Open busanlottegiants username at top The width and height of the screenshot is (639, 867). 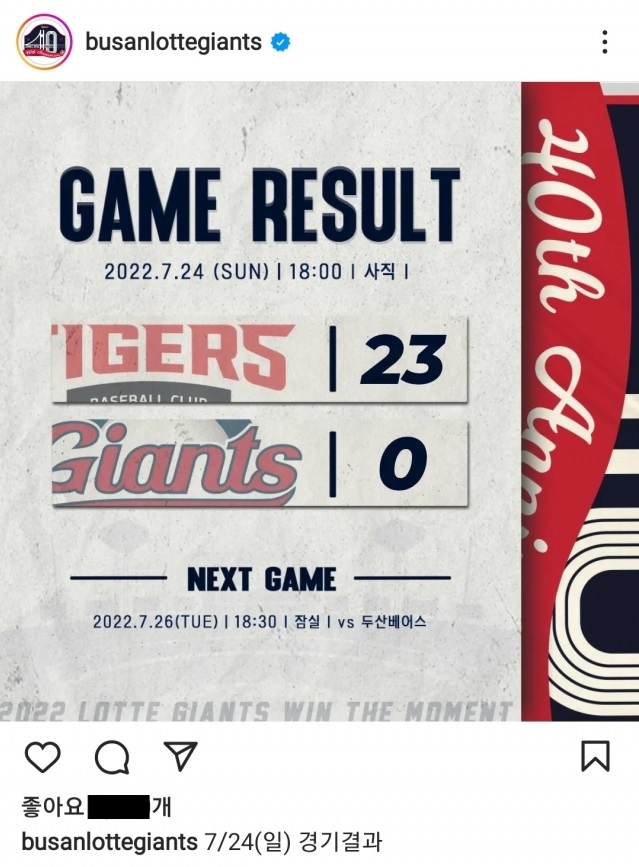174,42
